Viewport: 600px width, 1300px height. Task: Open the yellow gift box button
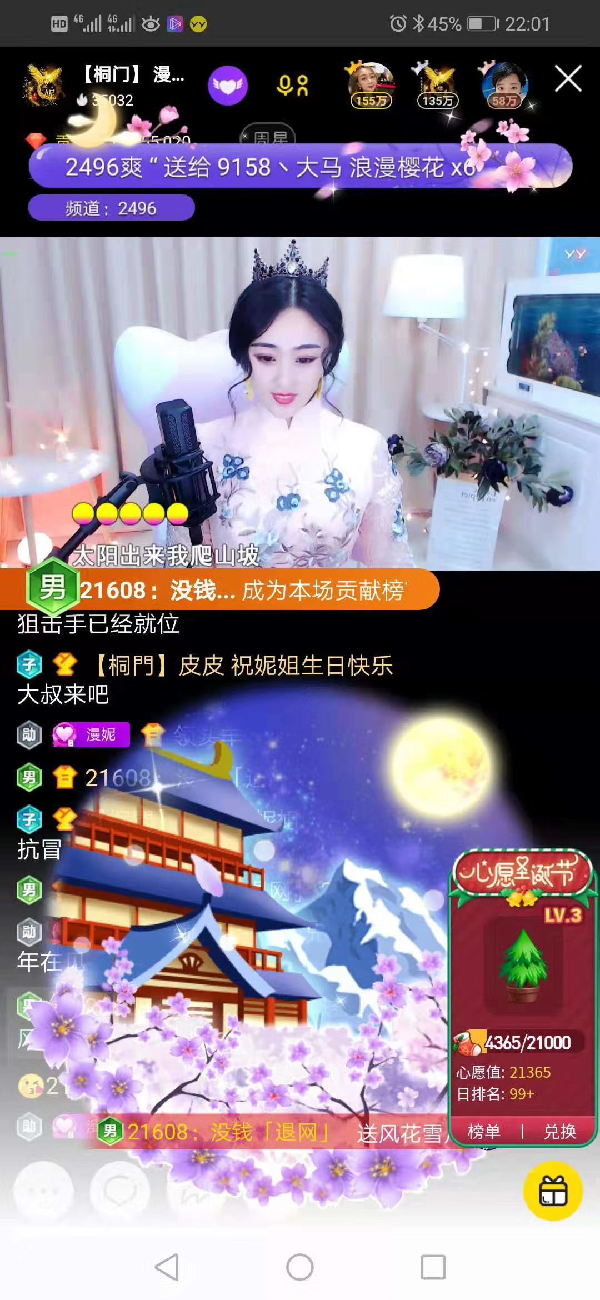(x=553, y=1190)
